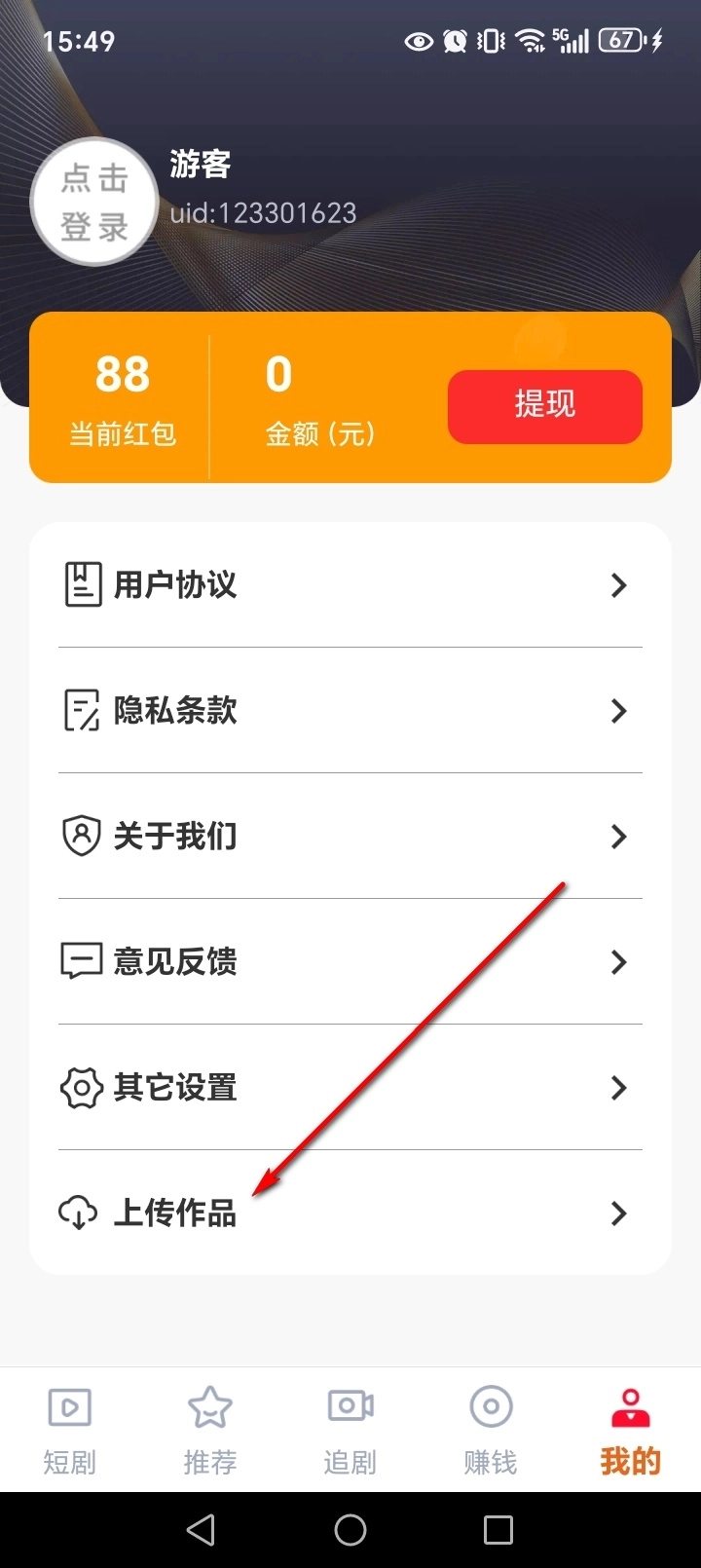
Task: Open 用户协议 user agreement
Action: click(350, 585)
